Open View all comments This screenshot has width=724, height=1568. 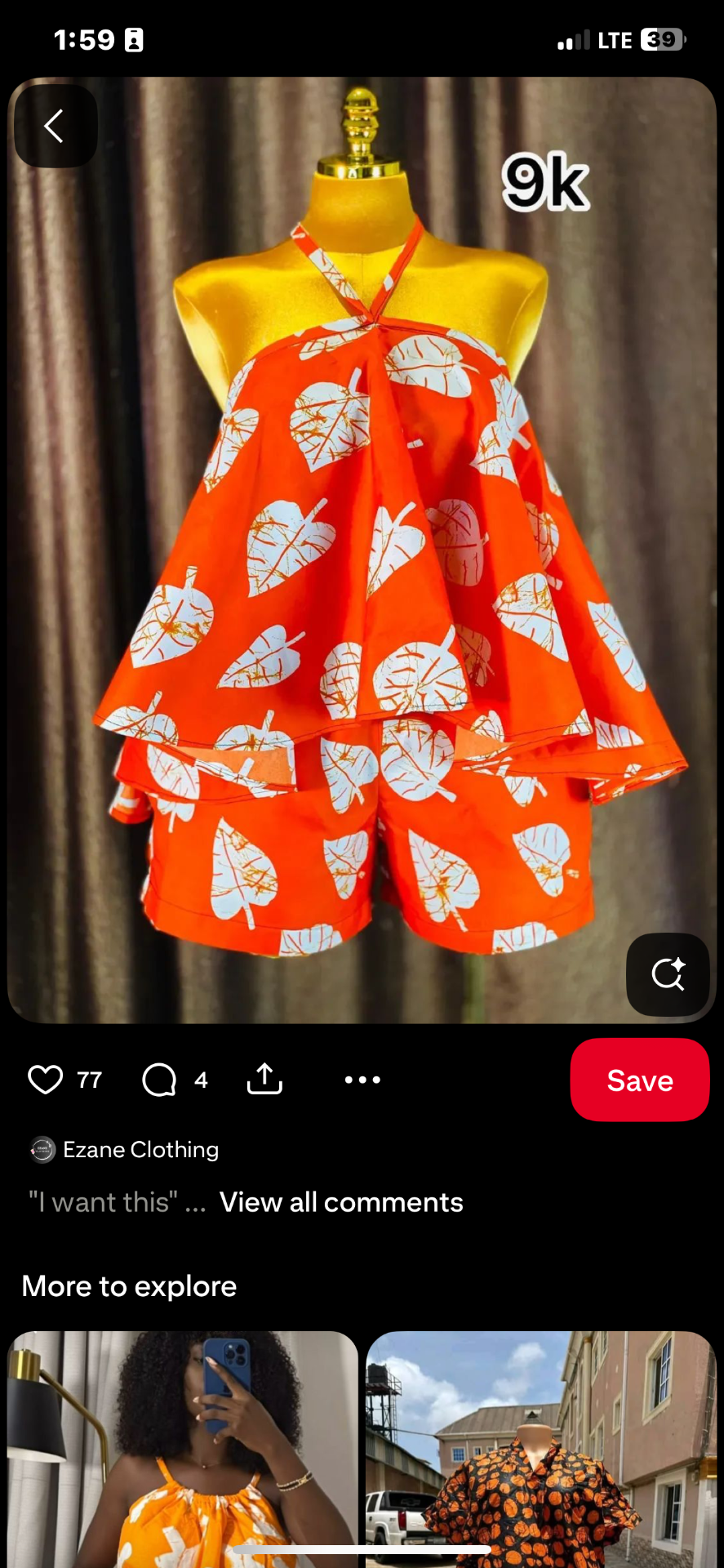tap(340, 1201)
